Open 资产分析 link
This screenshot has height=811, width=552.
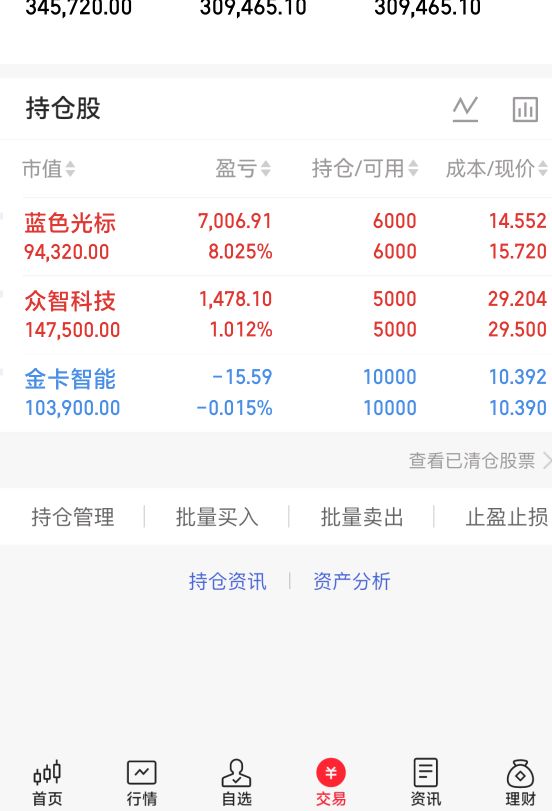[x=352, y=581]
